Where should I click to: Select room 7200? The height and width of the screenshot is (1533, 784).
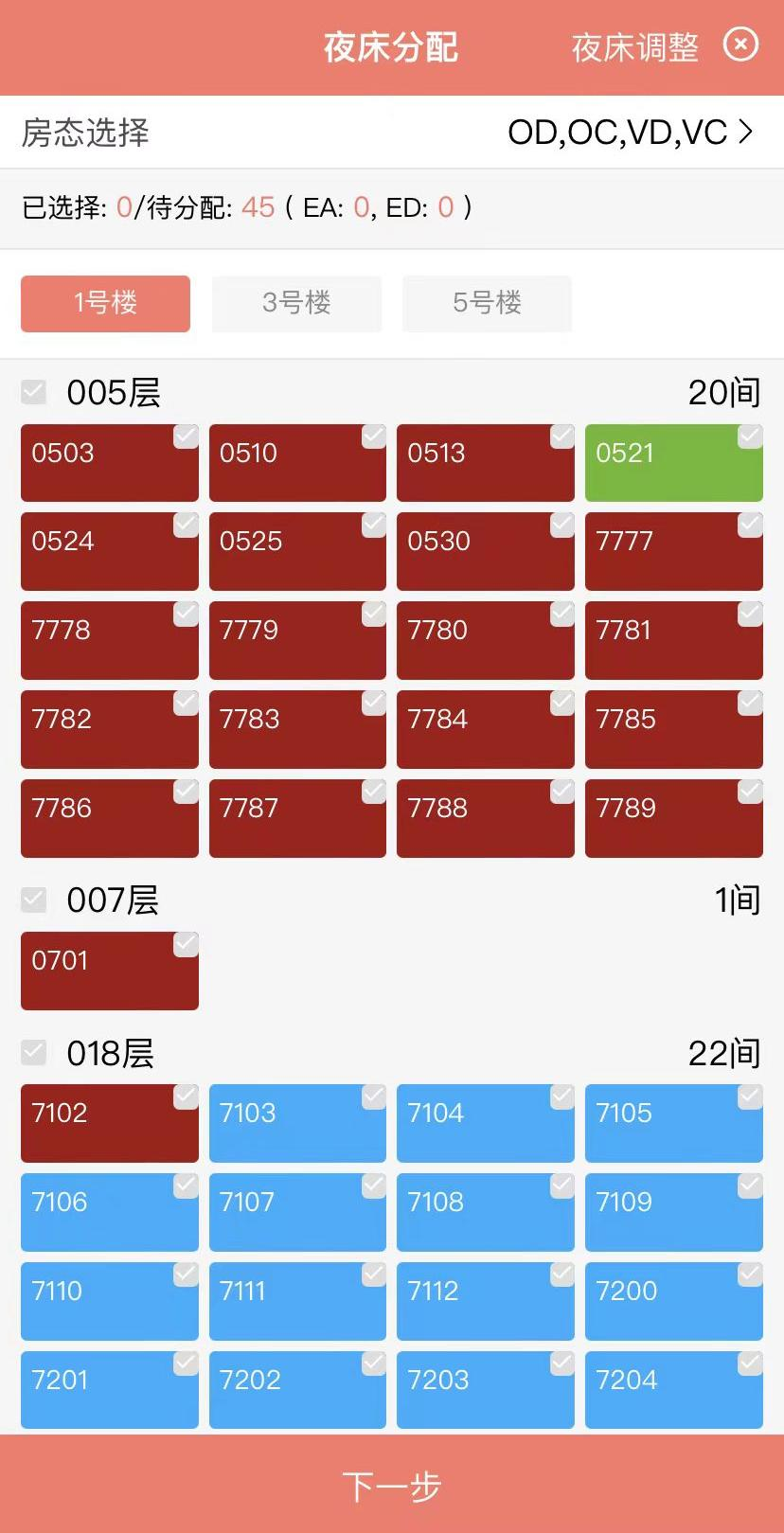pyautogui.click(x=674, y=1301)
